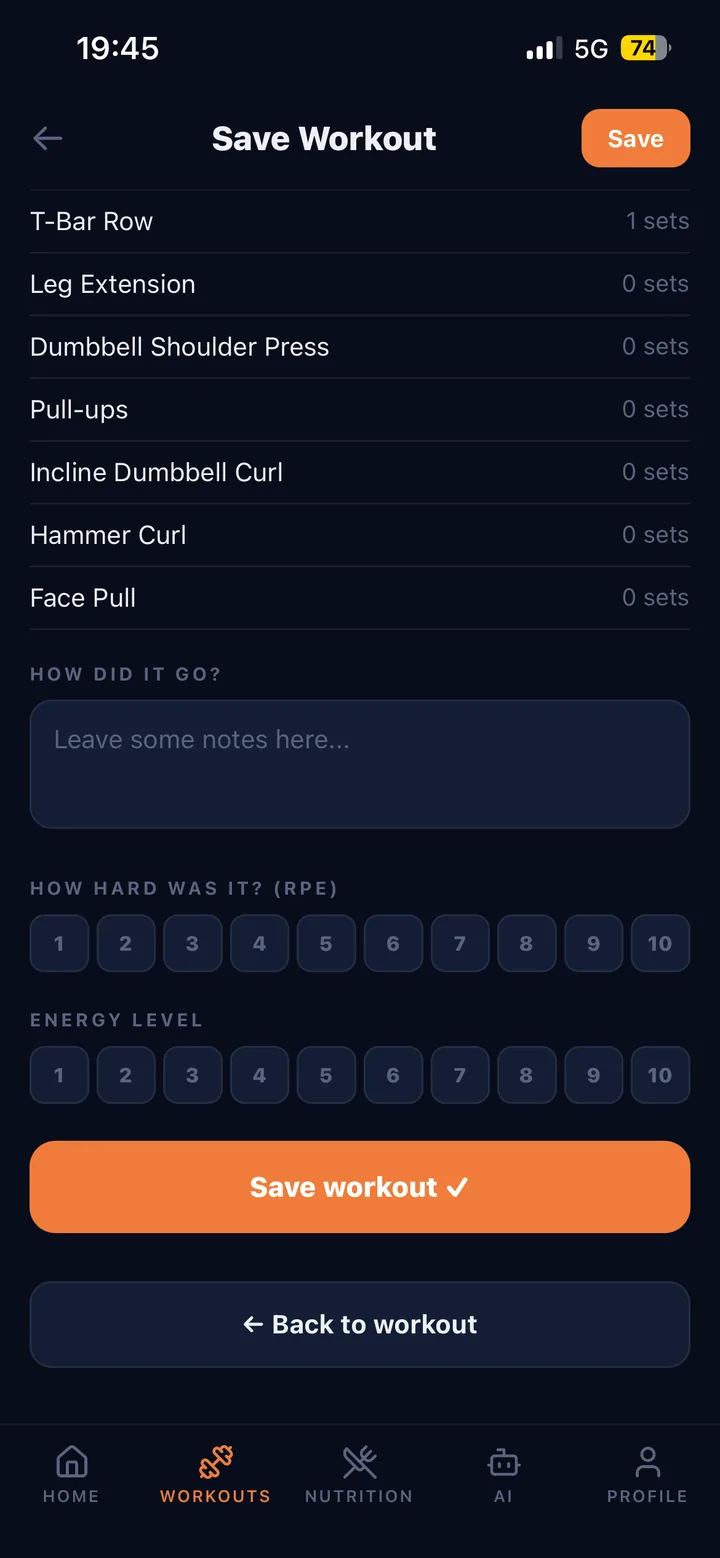This screenshot has height=1558, width=720.
Task: Switch to the Nutrition tab
Action: [x=359, y=1474]
